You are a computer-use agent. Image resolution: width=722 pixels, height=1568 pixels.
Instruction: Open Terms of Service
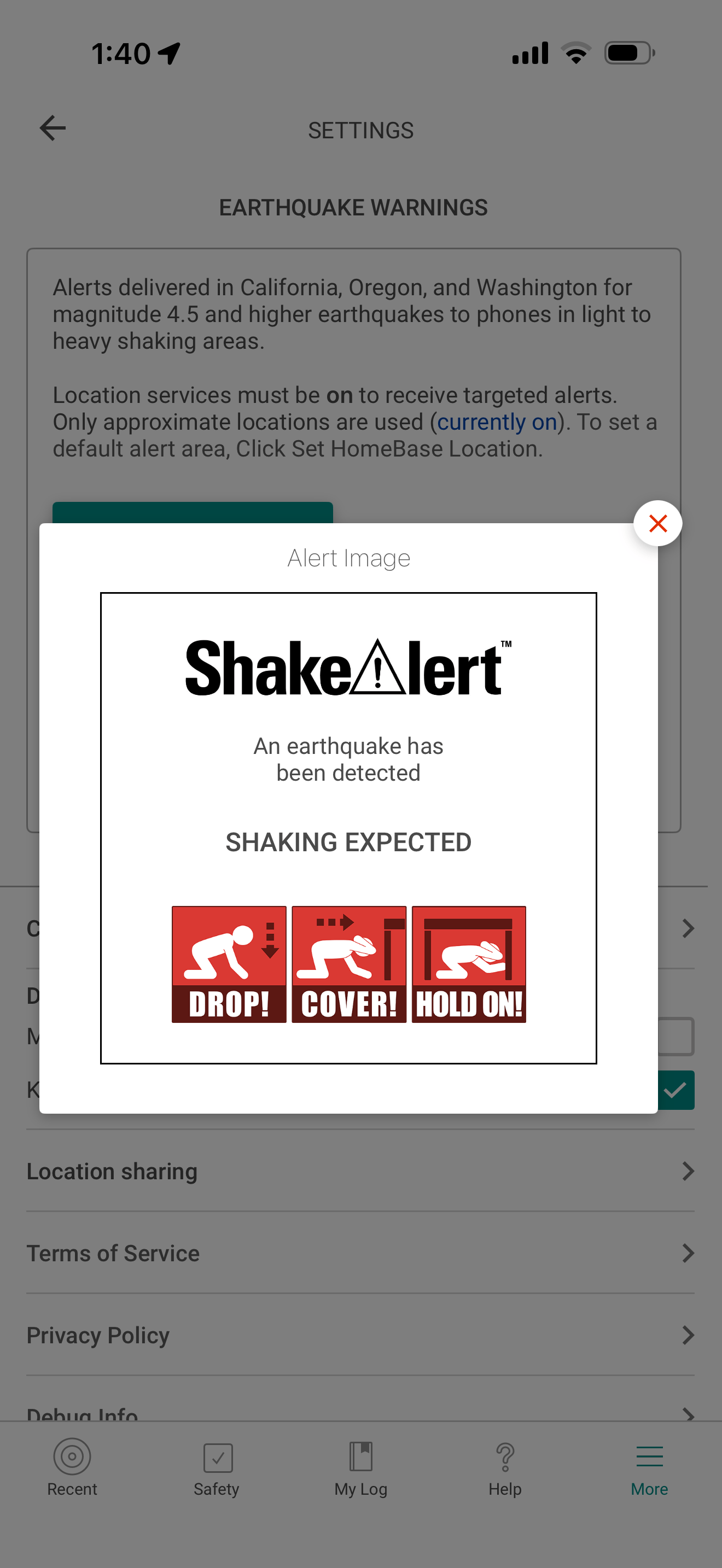[x=360, y=1253]
